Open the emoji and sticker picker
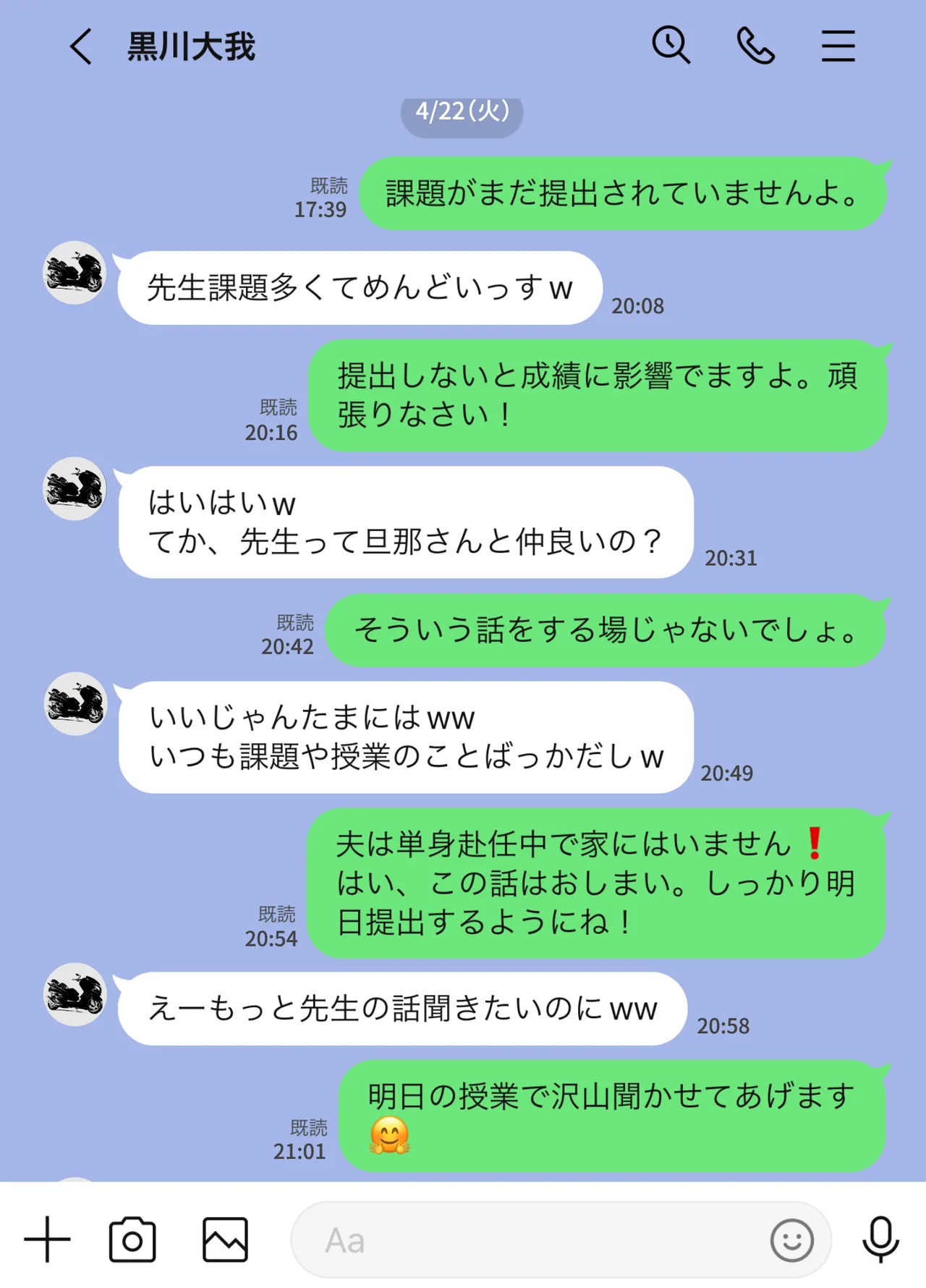This screenshot has height=1288, width=926. 791,1240
